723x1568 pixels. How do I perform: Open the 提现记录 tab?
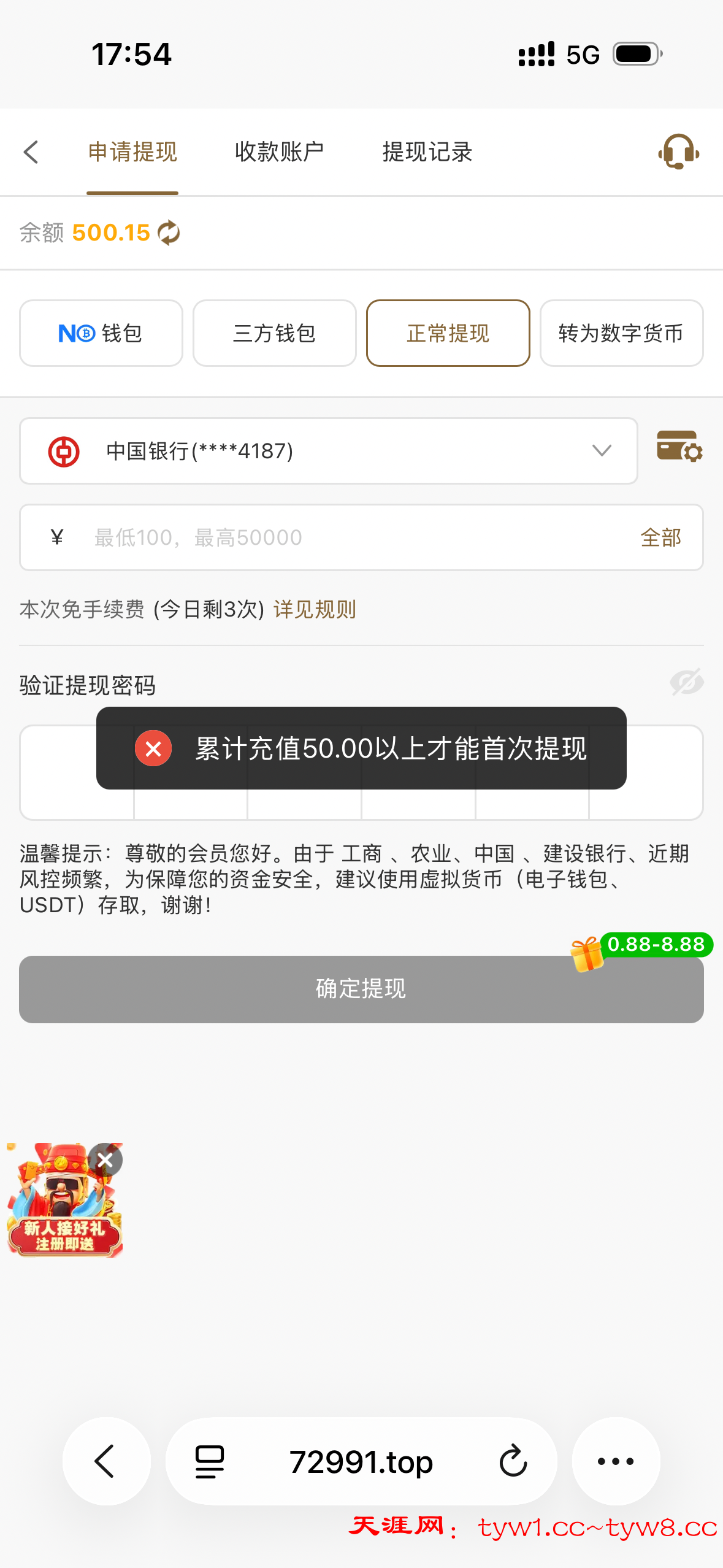point(427,152)
